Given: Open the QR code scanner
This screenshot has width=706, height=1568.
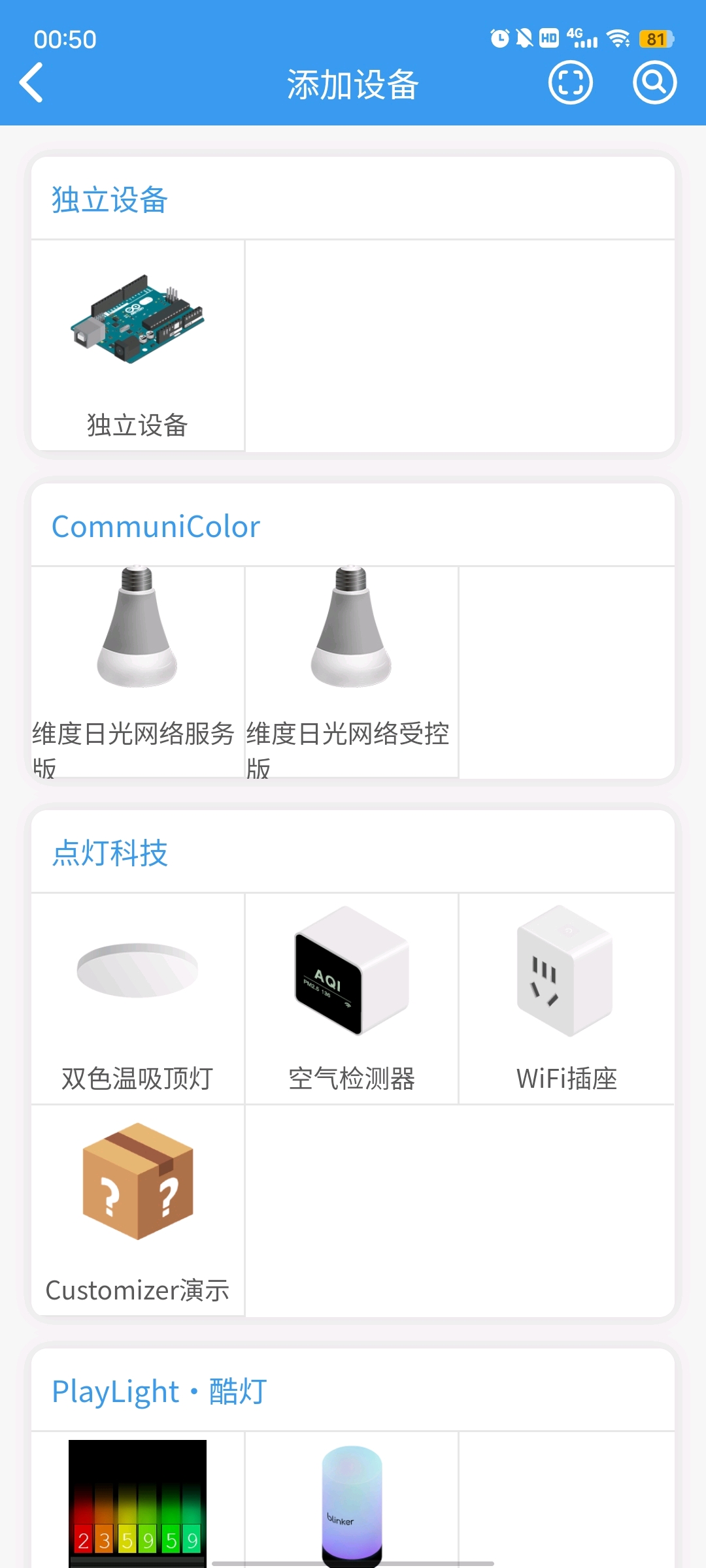Looking at the screenshot, I should [569, 82].
